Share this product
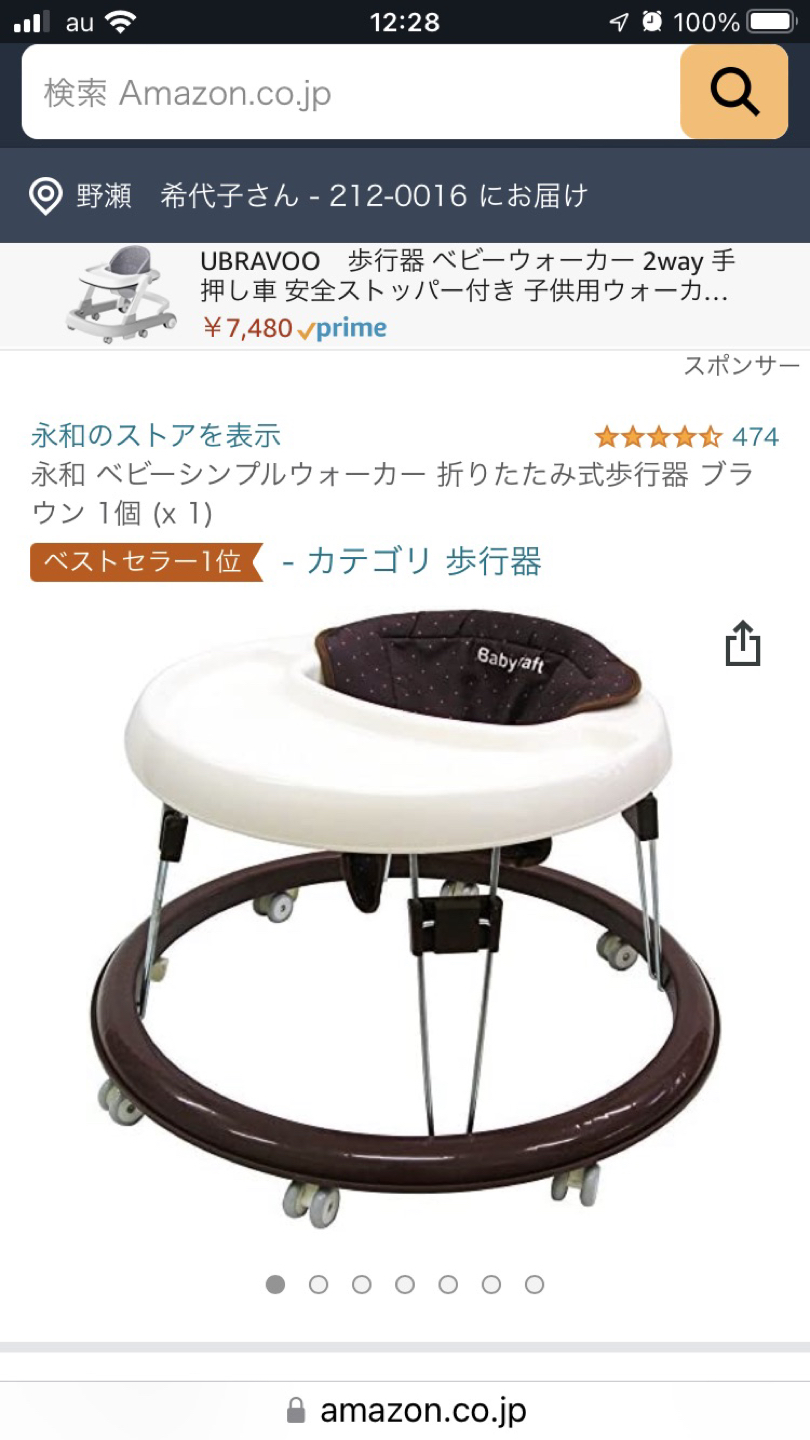Screen dimensions: 810x1440 click(x=743, y=643)
